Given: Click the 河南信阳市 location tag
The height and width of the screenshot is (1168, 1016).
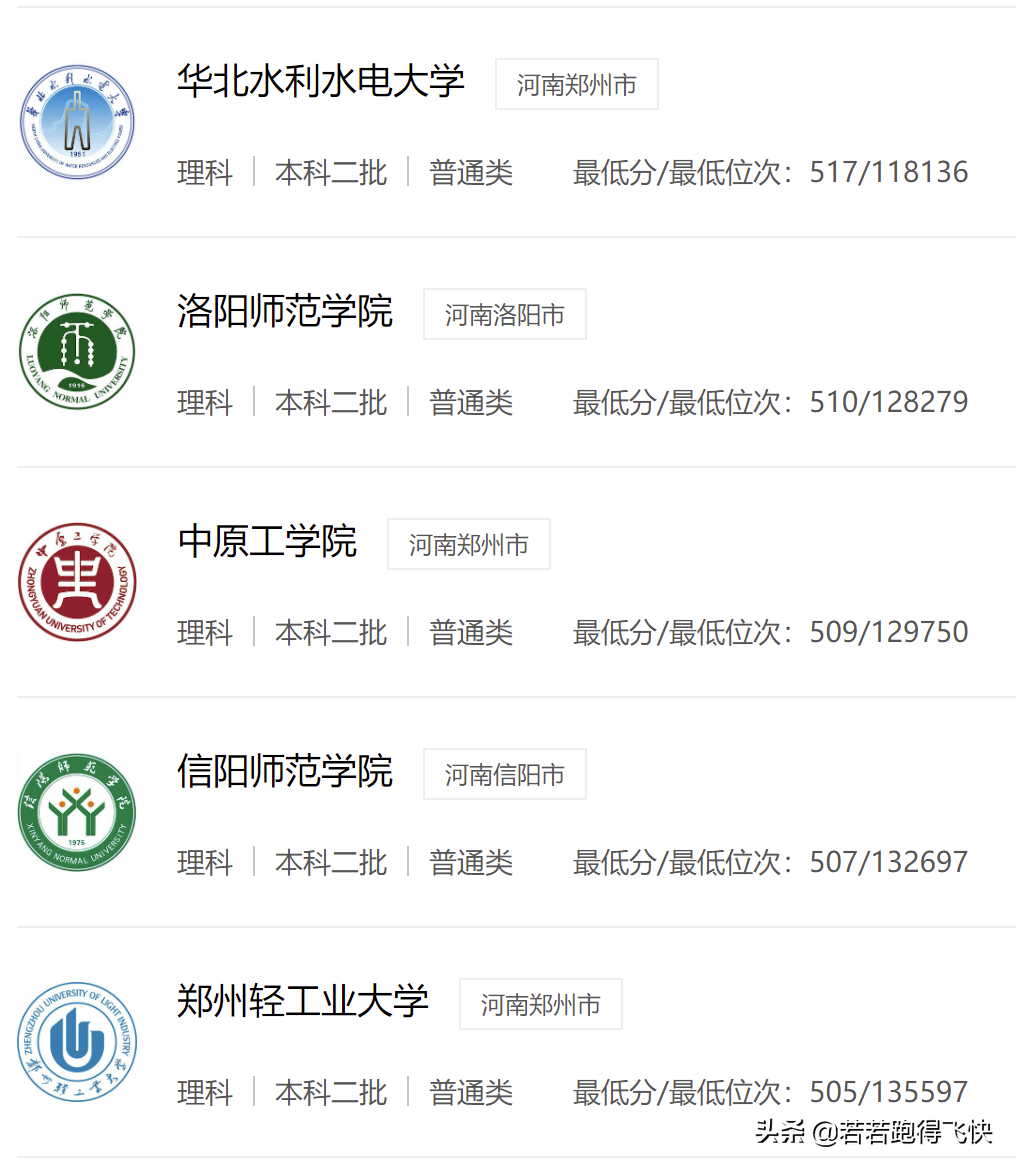Looking at the screenshot, I should click(x=504, y=774).
